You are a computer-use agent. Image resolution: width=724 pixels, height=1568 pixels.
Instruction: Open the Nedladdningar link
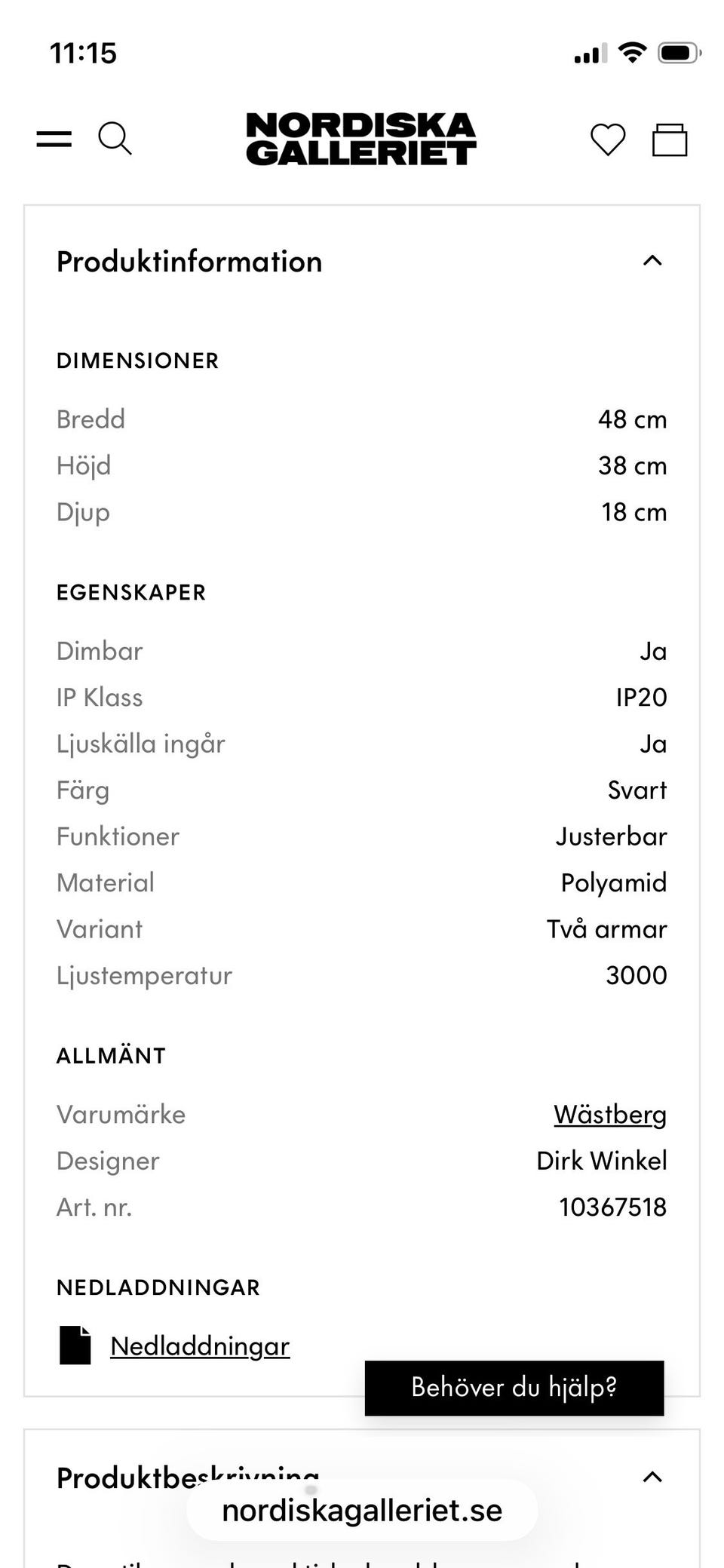pyautogui.click(x=199, y=1345)
